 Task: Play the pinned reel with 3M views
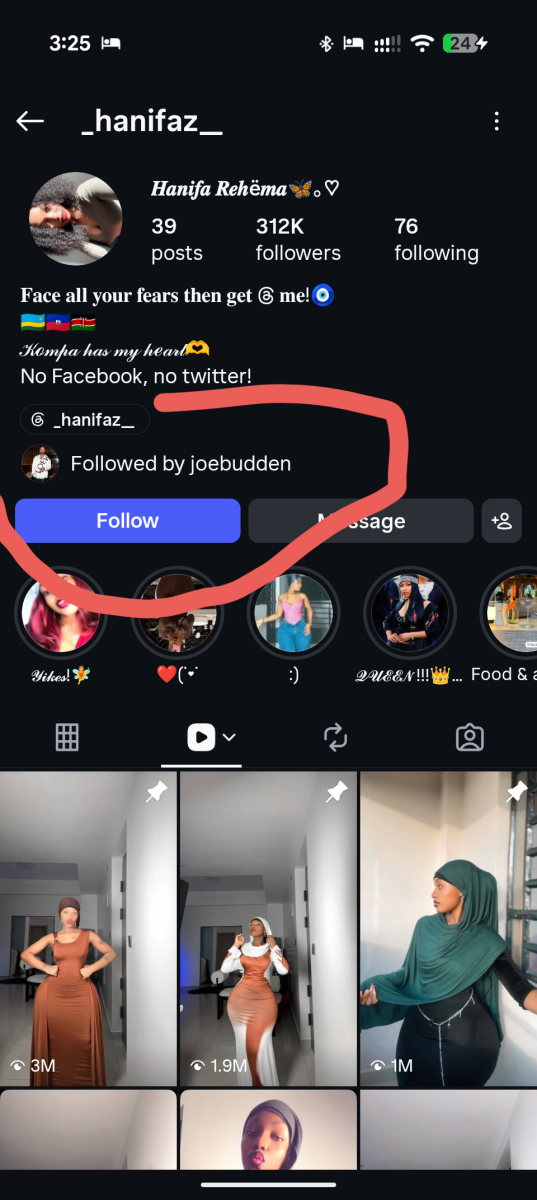pos(88,929)
